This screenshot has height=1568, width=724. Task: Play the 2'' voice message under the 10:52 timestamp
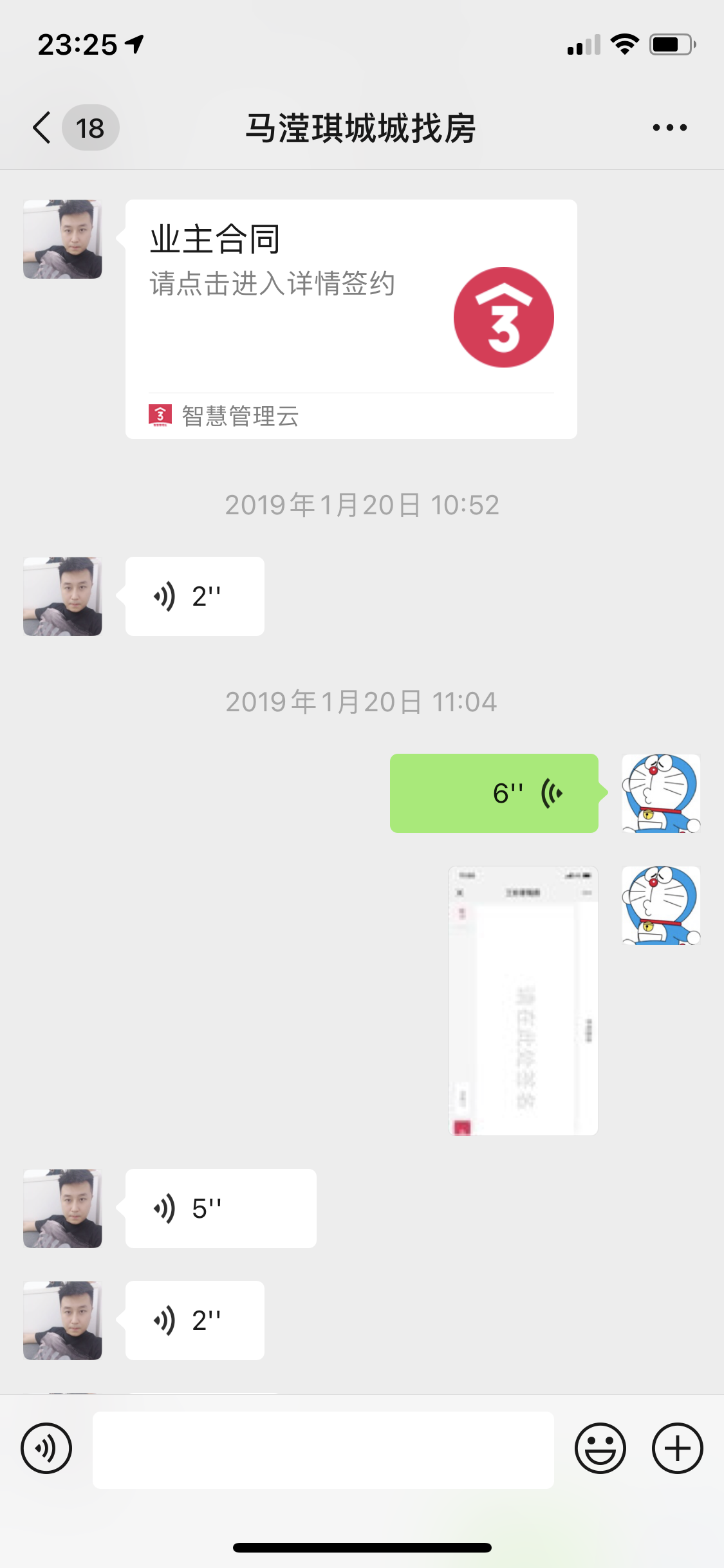[194, 596]
